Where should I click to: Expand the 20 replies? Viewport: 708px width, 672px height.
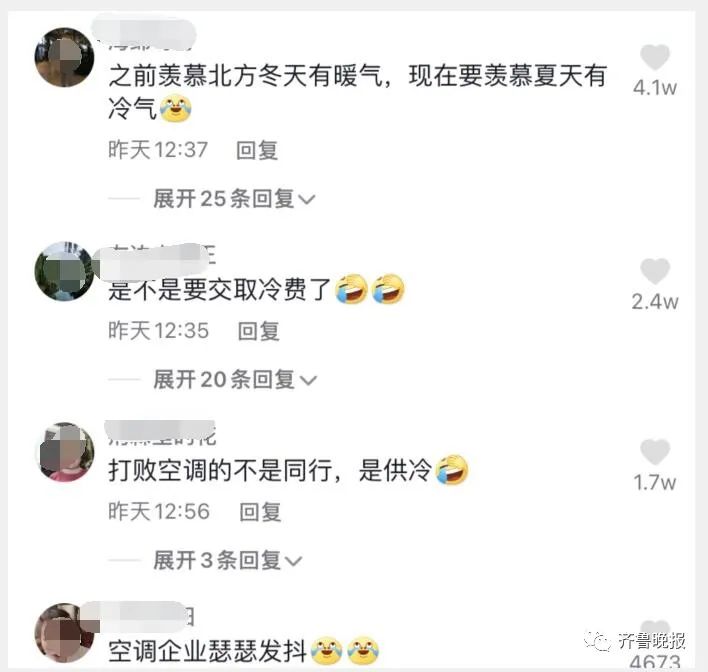pos(234,379)
